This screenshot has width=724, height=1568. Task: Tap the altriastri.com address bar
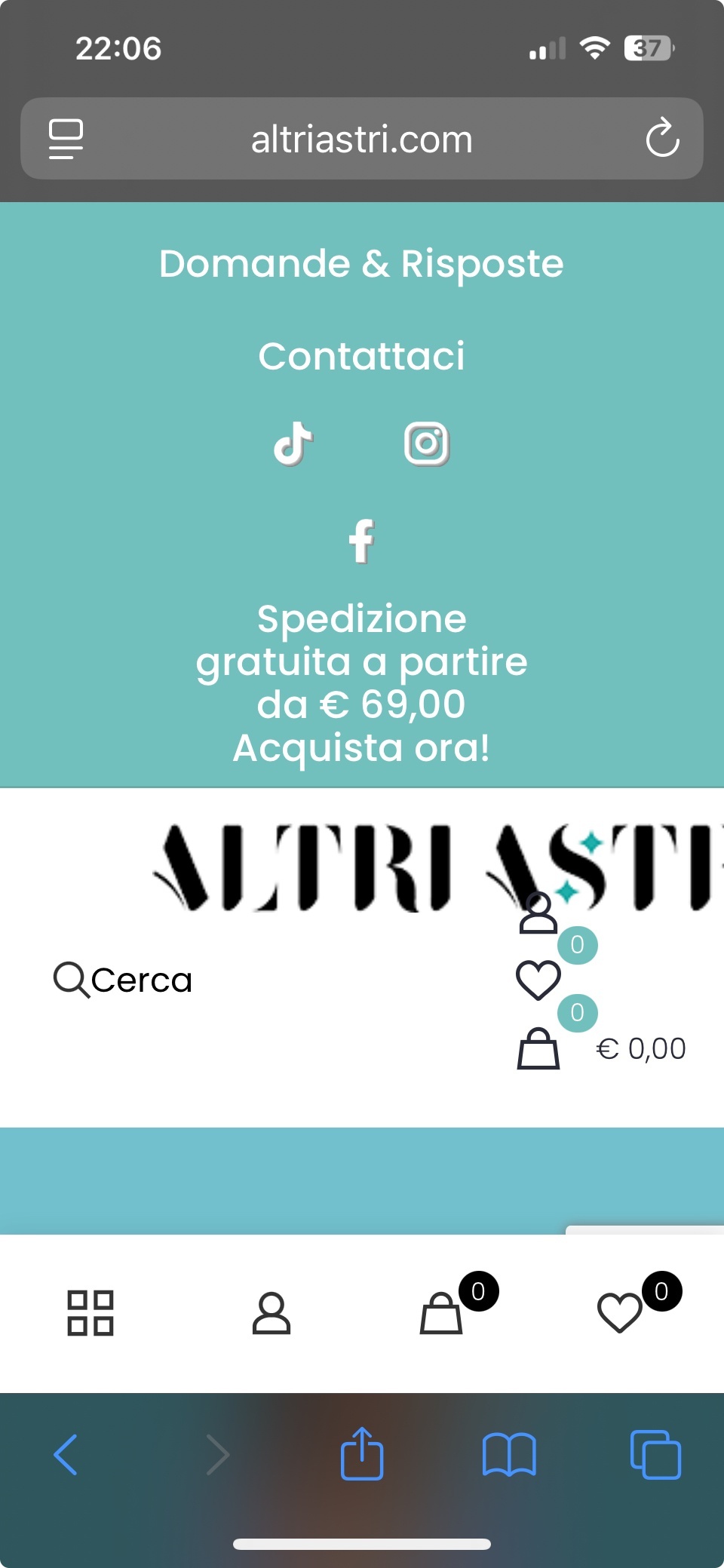coord(361,139)
